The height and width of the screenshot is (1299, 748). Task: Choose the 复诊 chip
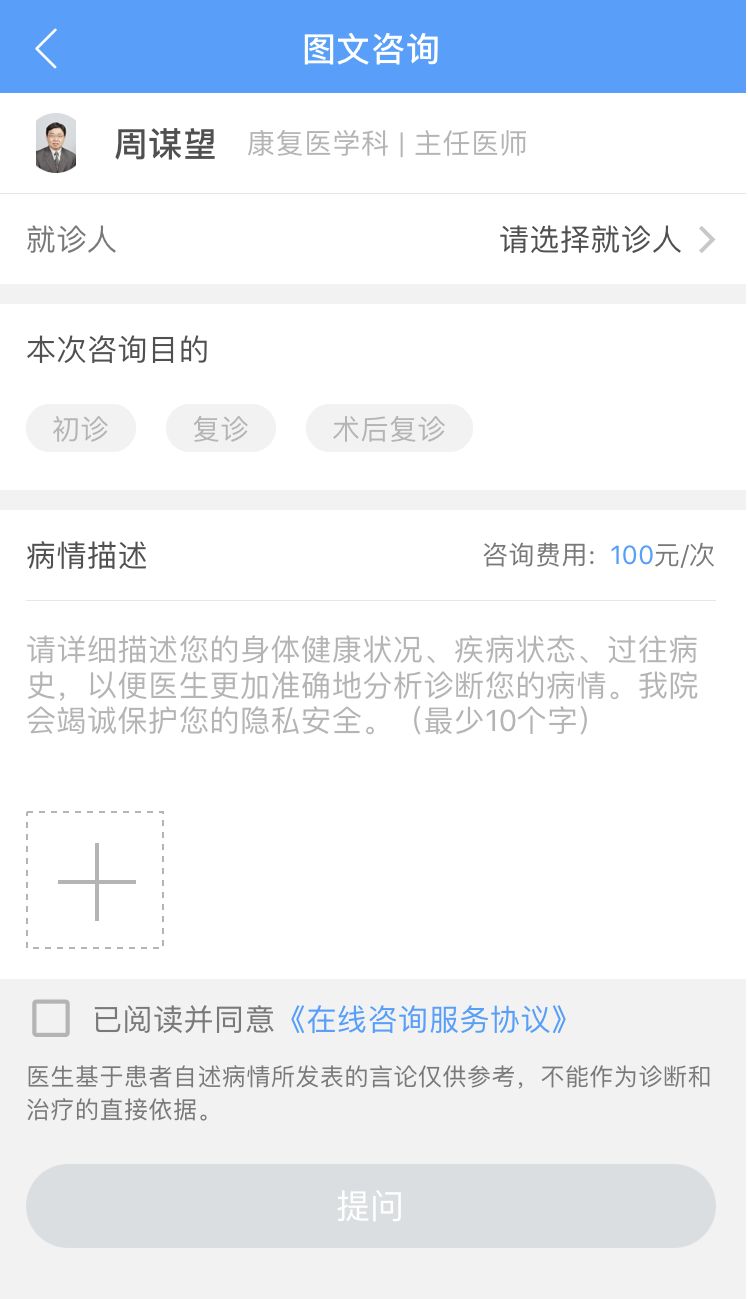click(220, 429)
